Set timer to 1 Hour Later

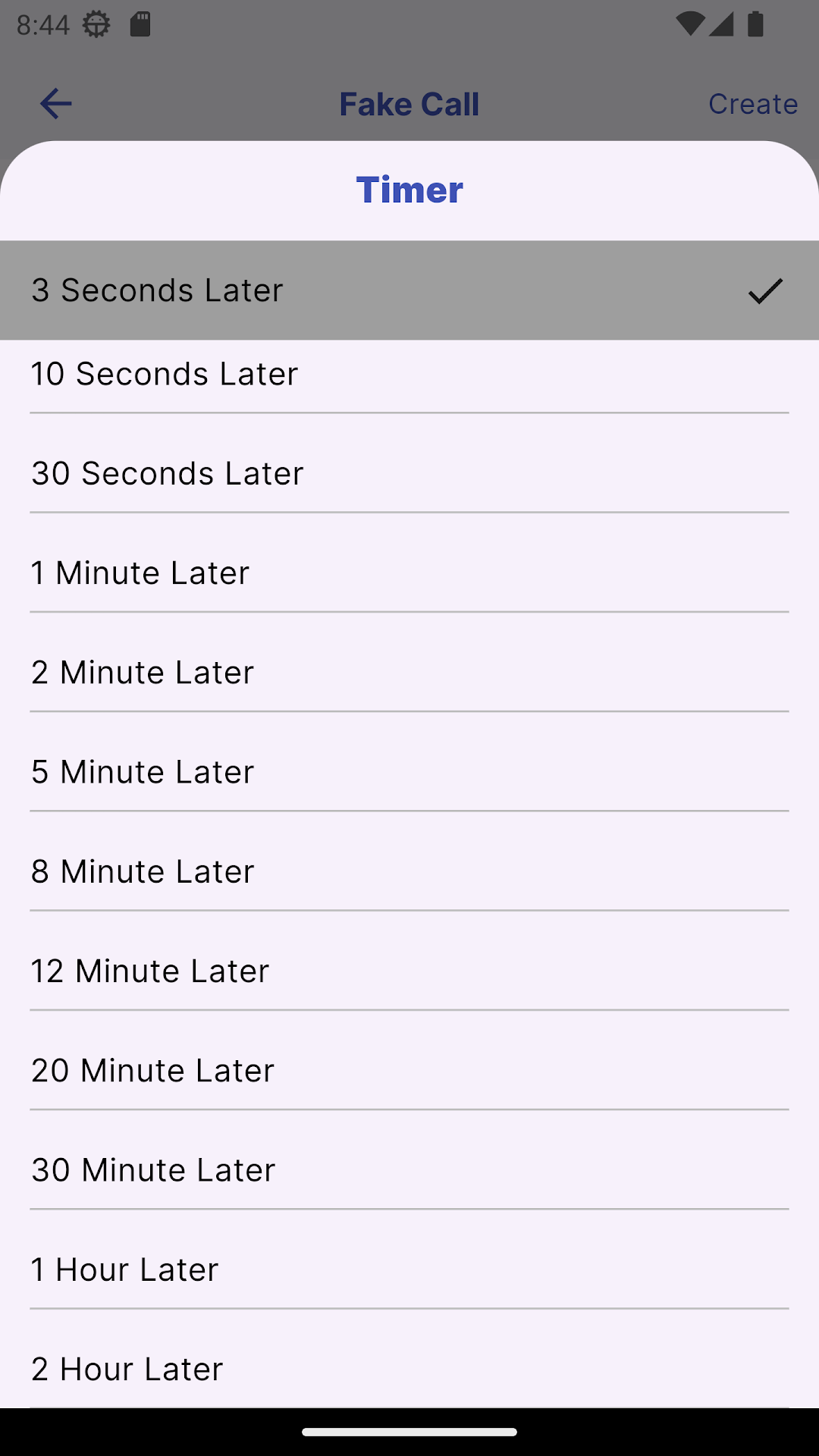[x=409, y=1258]
